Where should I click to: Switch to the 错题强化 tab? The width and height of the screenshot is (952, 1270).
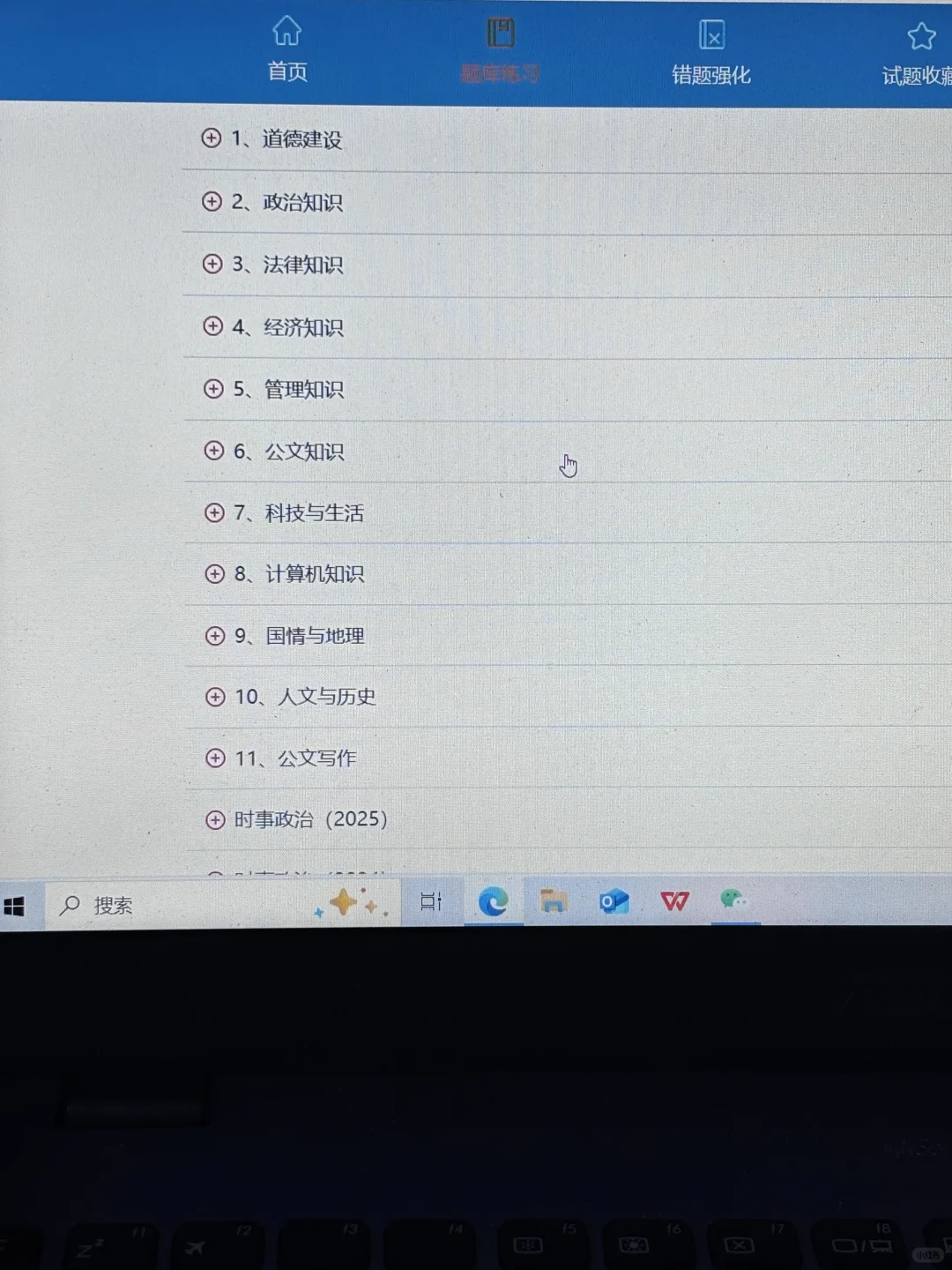coord(710,53)
